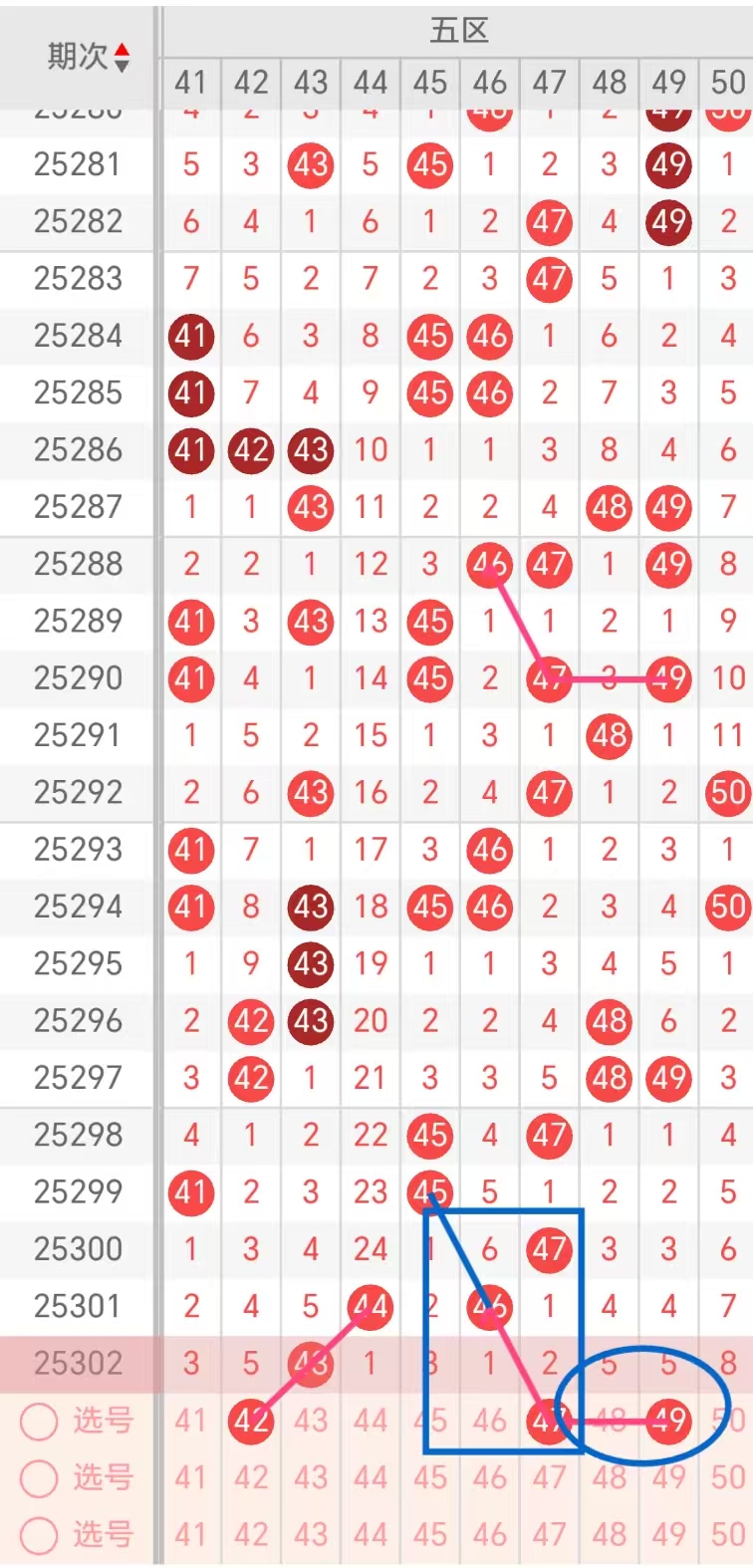The image size is (753, 1568).
Task: Pick number 44 in the row with 42 selected
Action: coord(371,1421)
